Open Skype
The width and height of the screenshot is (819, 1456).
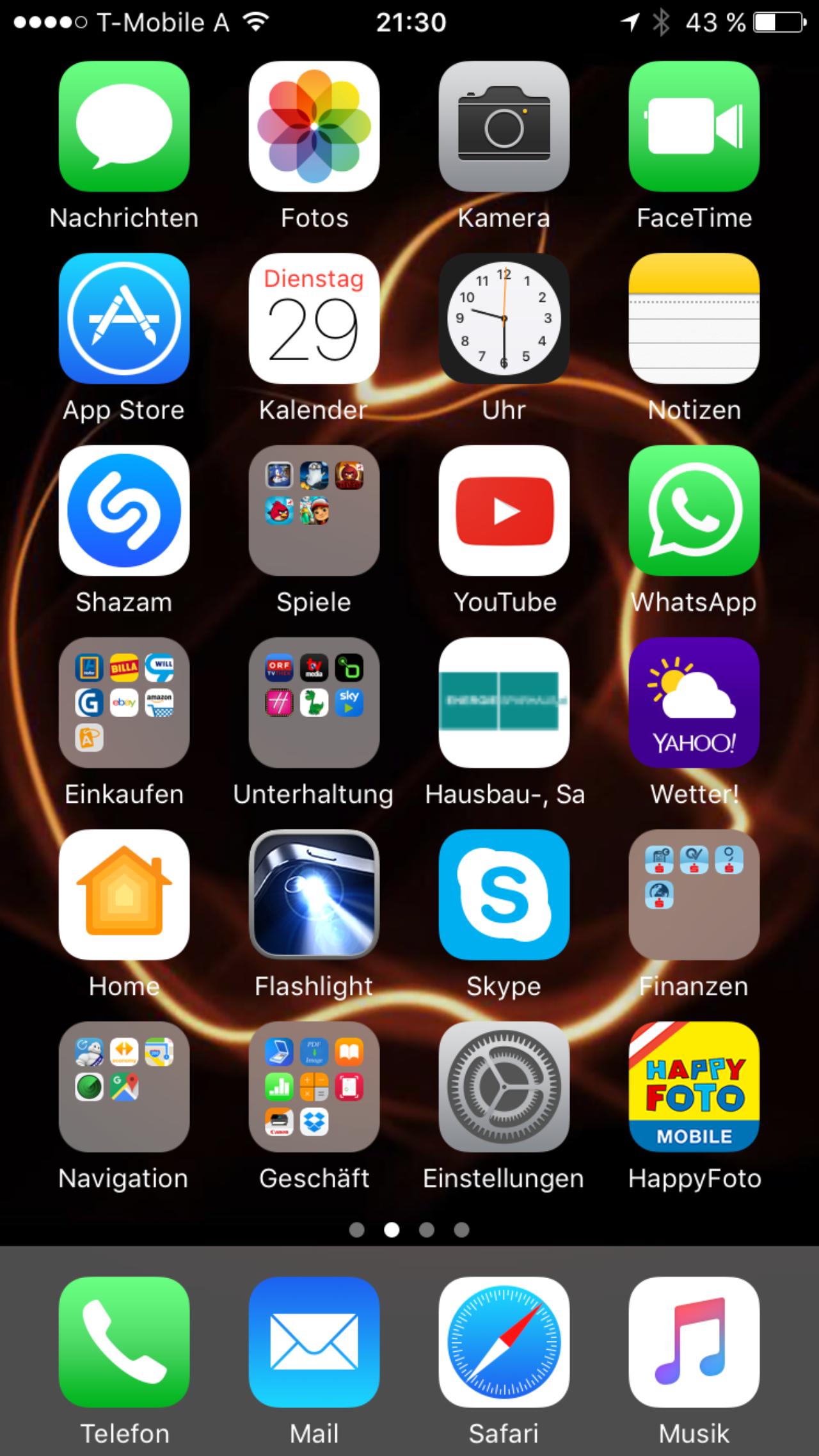coord(504,894)
